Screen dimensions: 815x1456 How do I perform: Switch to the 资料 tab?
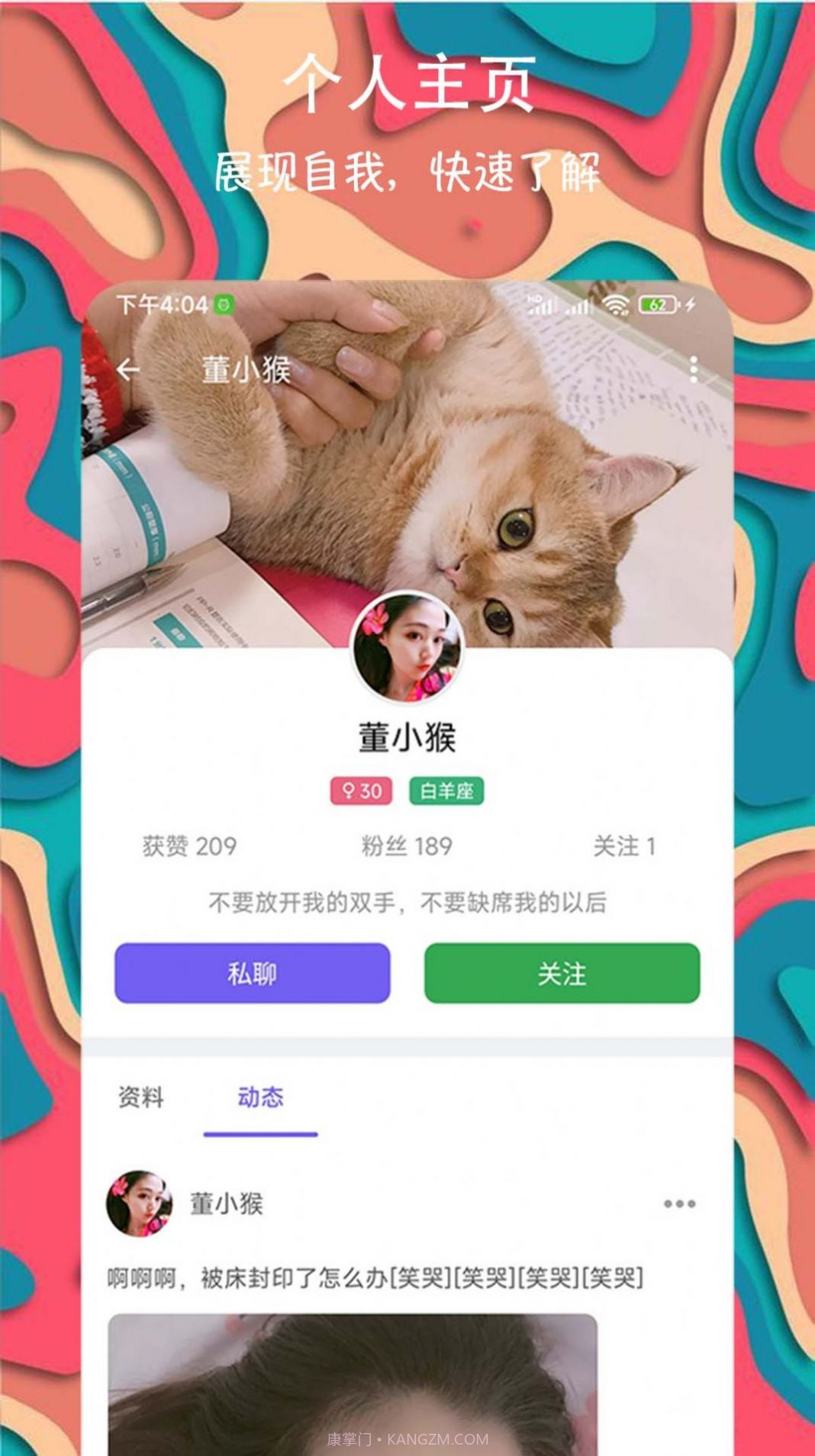[x=140, y=1097]
